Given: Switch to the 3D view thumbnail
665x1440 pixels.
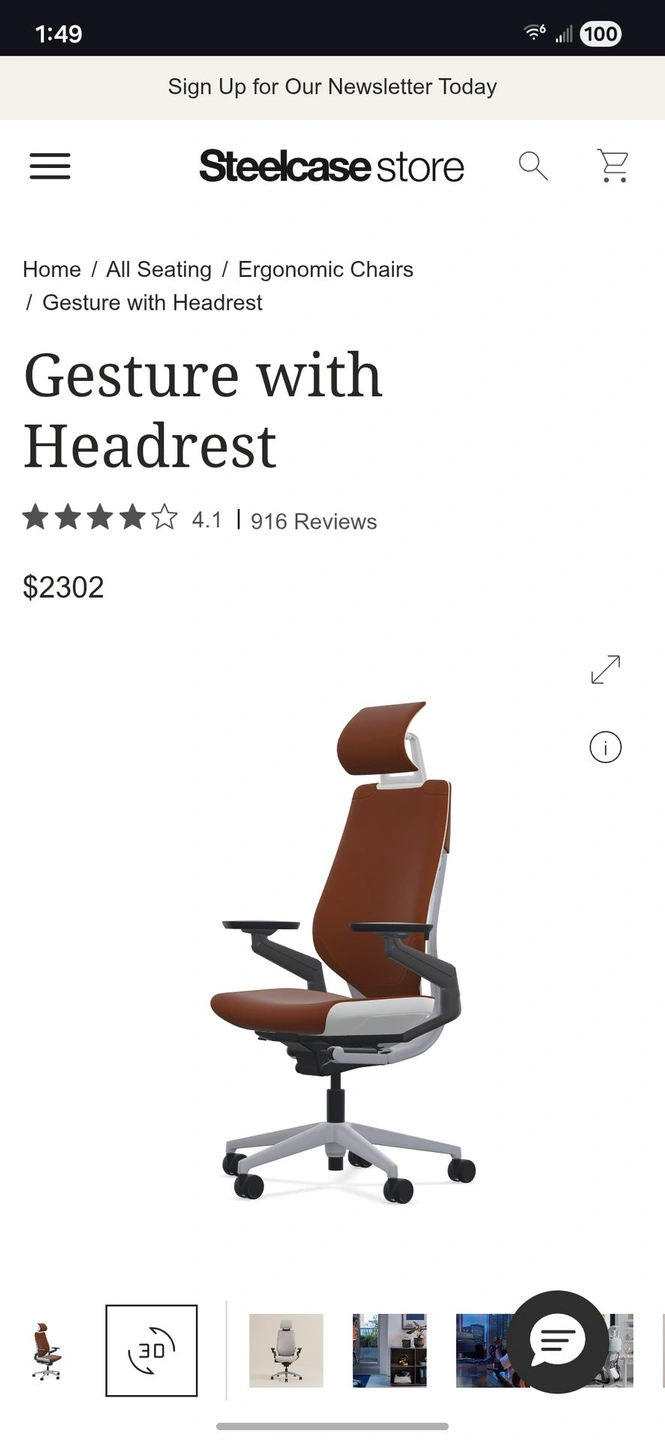Looking at the screenshot, I should (x=151, y=1351).
